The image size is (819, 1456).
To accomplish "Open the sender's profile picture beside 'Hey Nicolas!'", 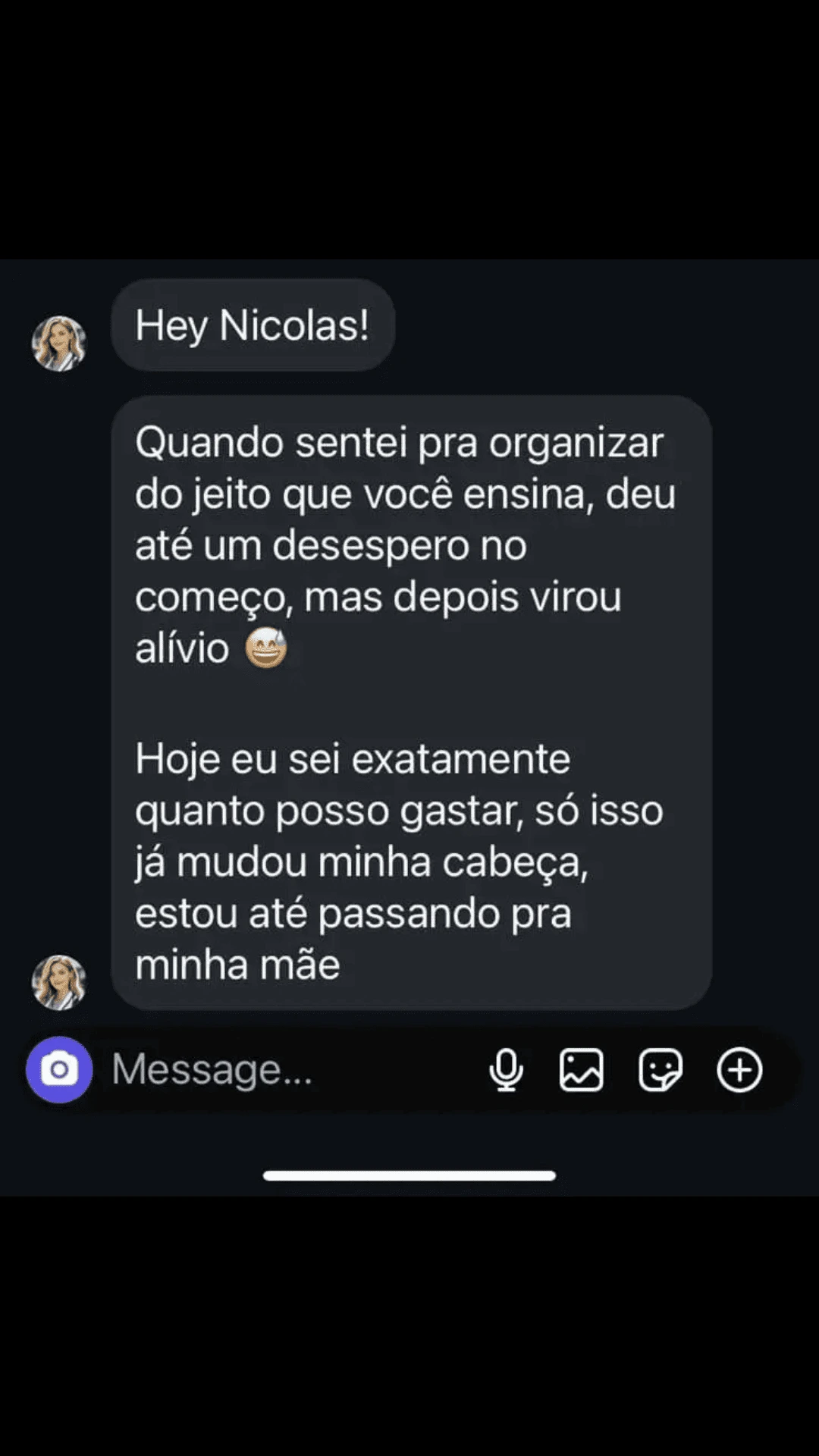I will click(59, 344).
